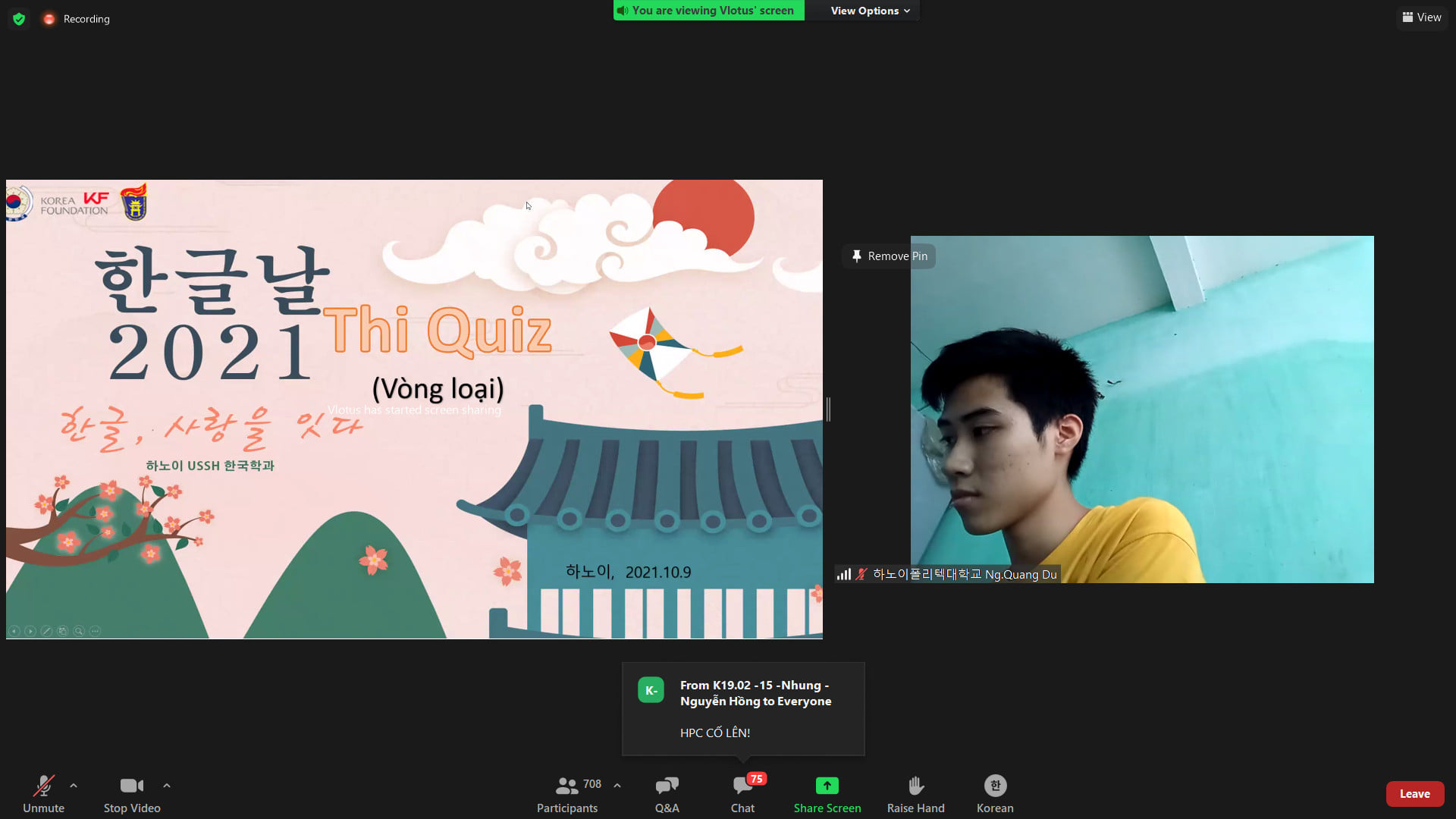The width and height of the screenshot is (1456, 819).
Task: Change the View layout
Action: coord(1422,17)
